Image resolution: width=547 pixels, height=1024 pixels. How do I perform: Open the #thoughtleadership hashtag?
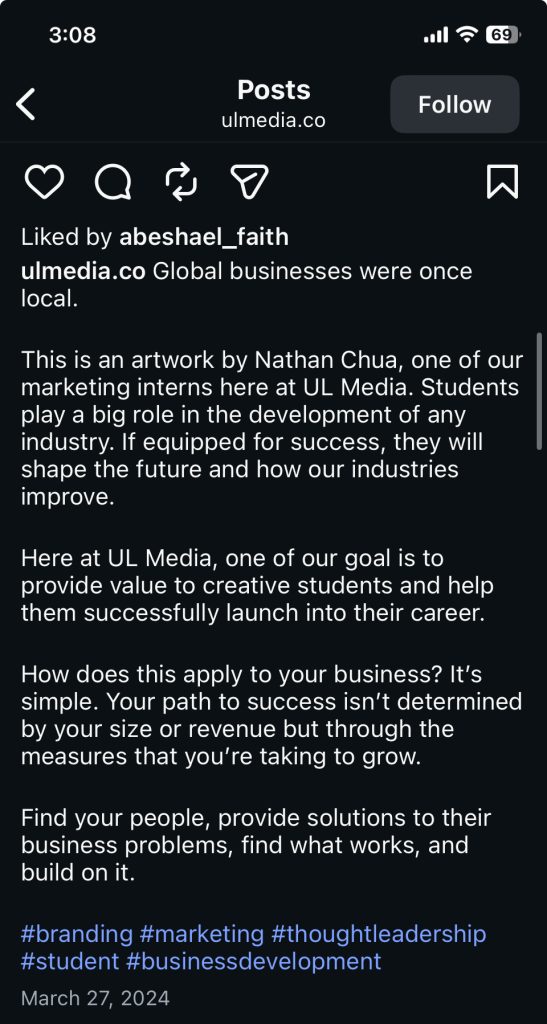click(379, 934)
